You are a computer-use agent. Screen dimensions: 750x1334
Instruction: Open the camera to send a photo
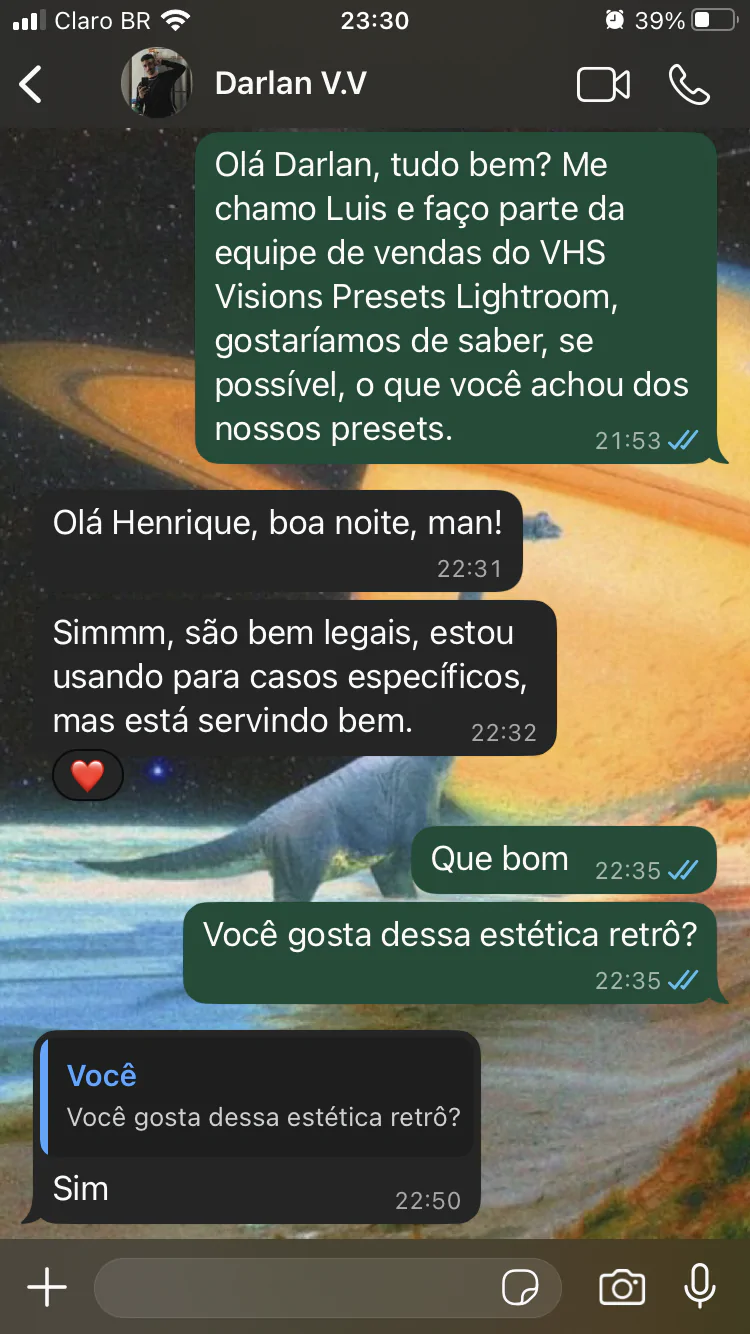622,1287
